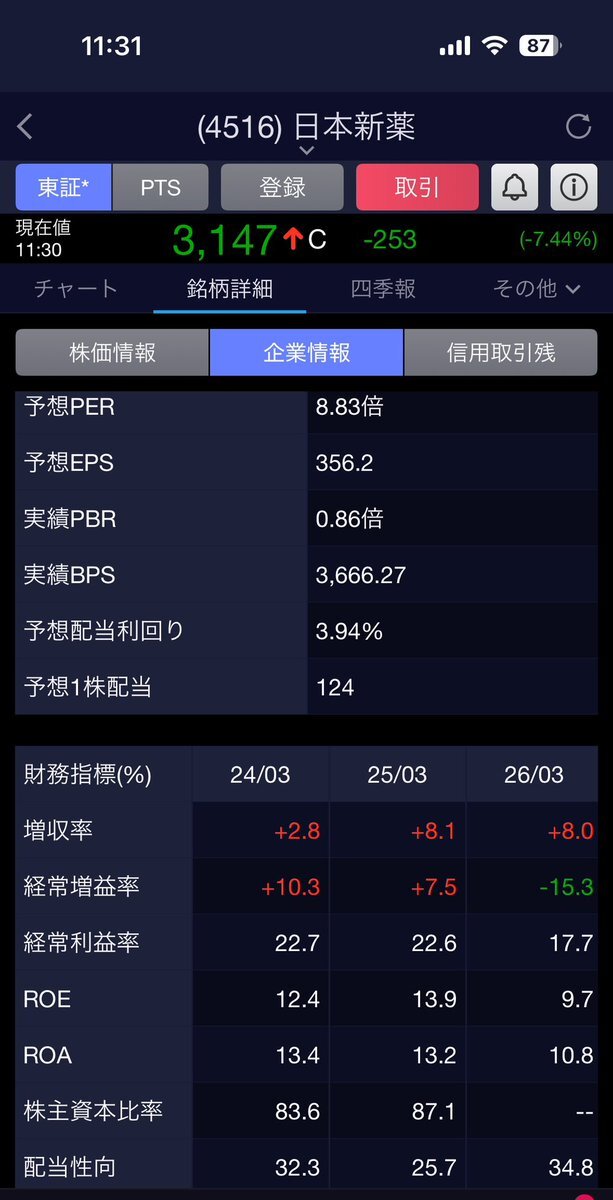This screenshot has width=613, height=1200.
Task: View 信用取引残 segment
Action: click(500, 352)
